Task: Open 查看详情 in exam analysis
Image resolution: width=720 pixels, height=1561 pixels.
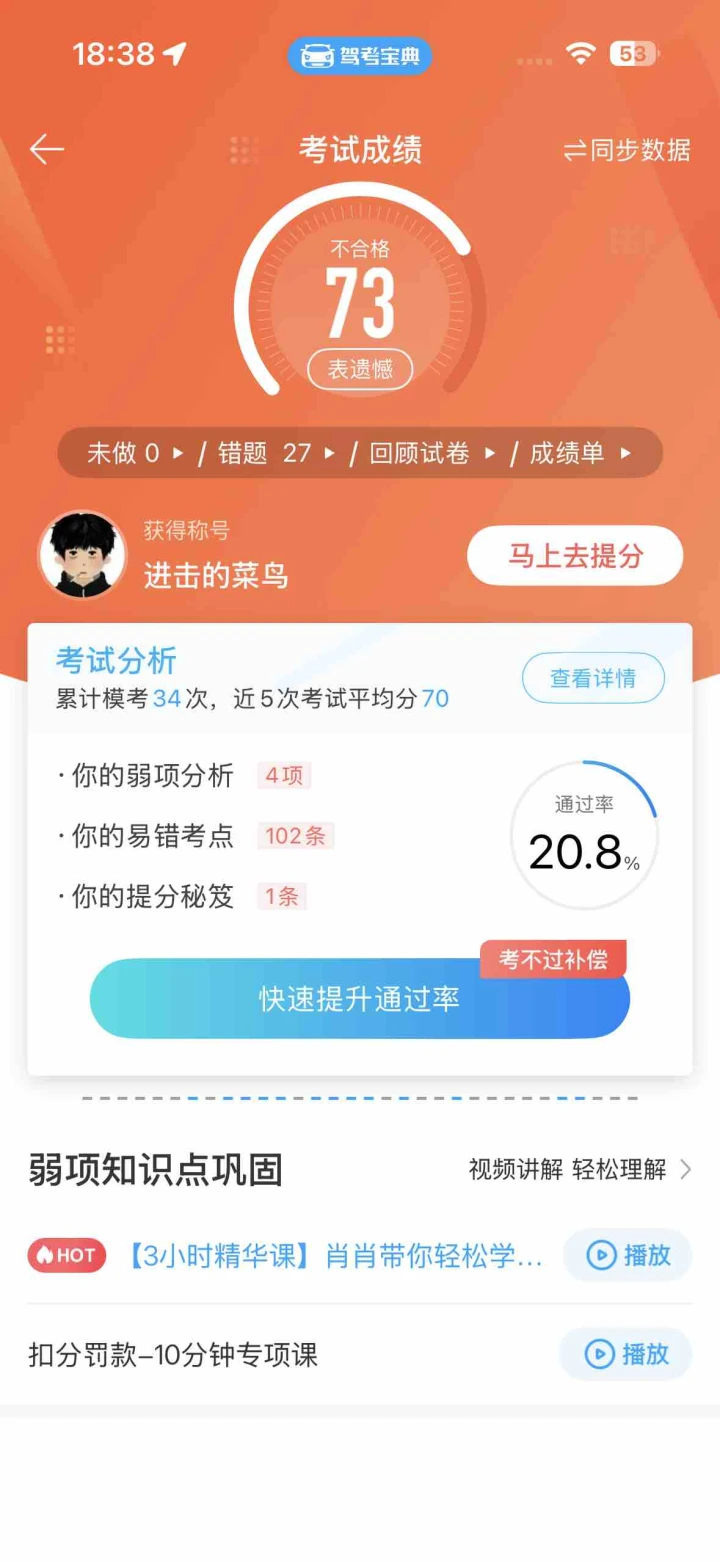Action: click(593, 679)
